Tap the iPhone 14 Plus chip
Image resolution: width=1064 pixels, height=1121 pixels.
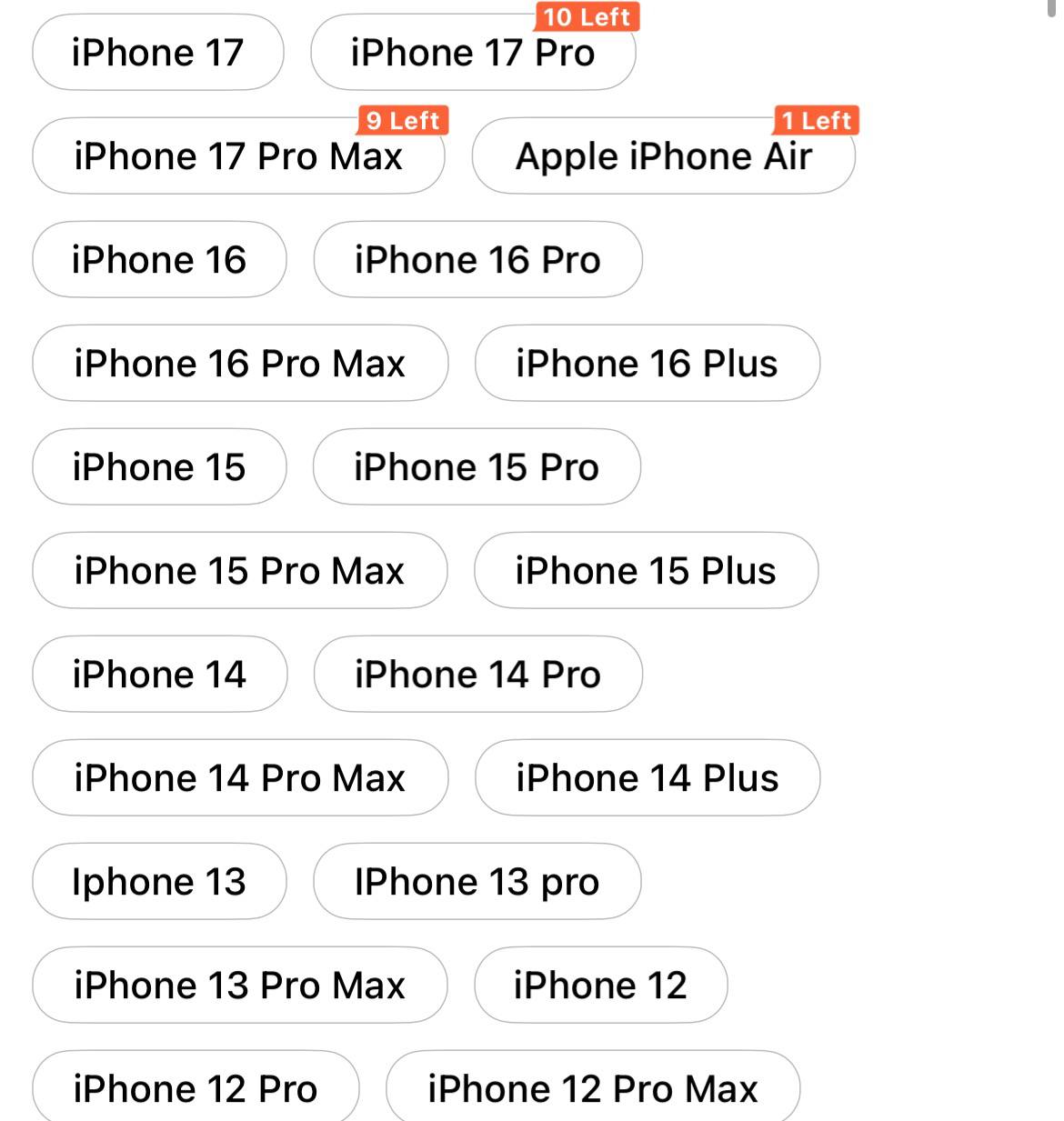click(x=647, y=778)
